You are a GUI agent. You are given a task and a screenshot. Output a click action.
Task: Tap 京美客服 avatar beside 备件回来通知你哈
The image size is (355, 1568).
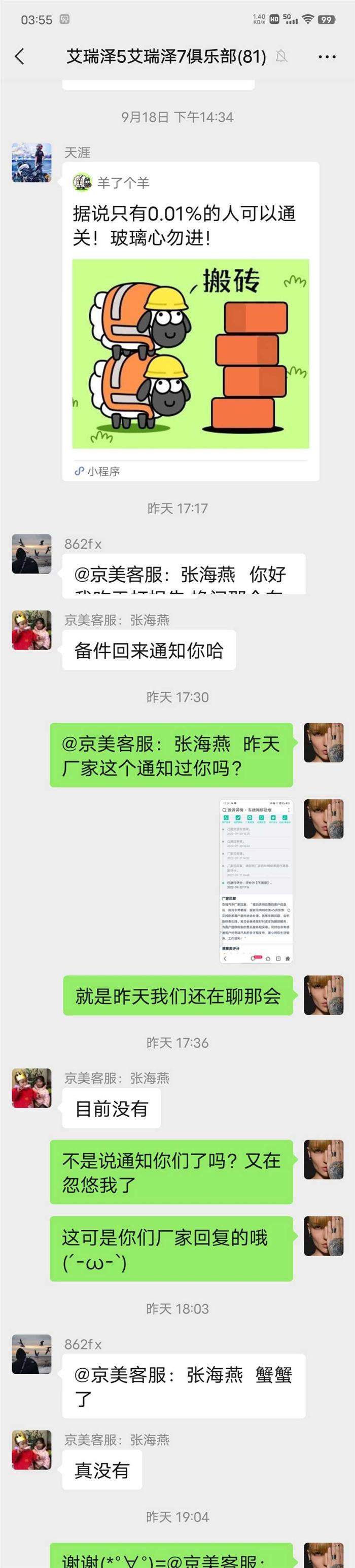tap(31, 630)
